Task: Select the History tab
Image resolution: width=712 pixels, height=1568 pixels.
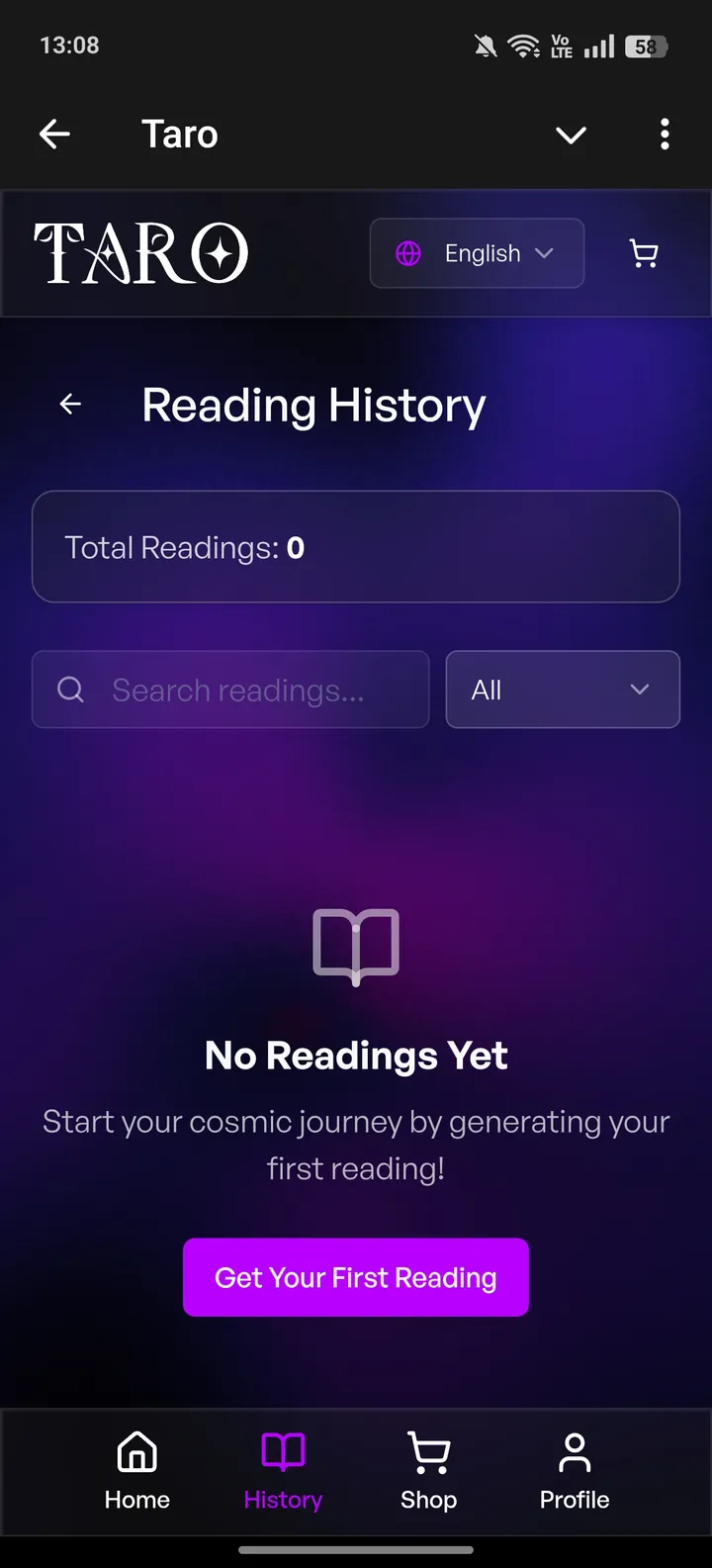Action: click(x=283, y=1470)
